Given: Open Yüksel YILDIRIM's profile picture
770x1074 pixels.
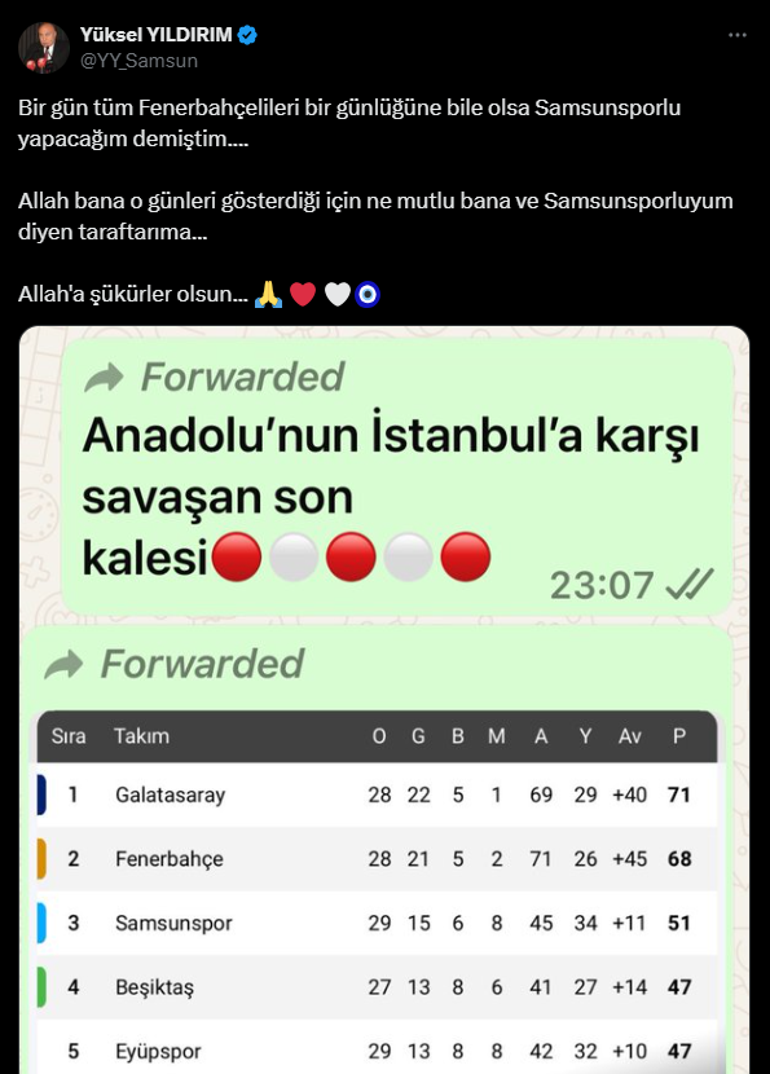Looking at the screenshot, I should (44, 47).
